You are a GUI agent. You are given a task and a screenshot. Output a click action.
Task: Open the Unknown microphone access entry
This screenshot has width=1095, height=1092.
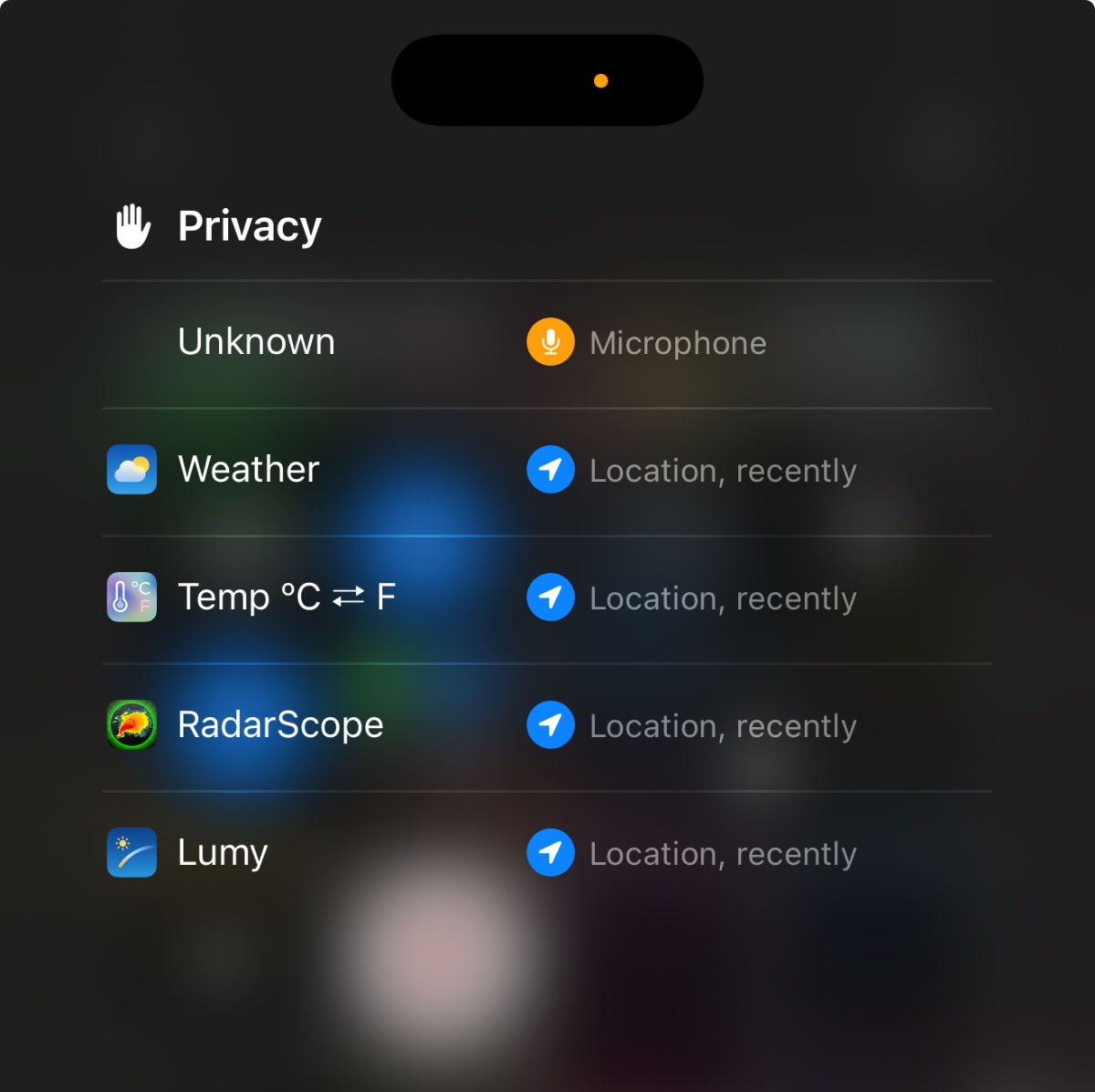click(547, 343)
